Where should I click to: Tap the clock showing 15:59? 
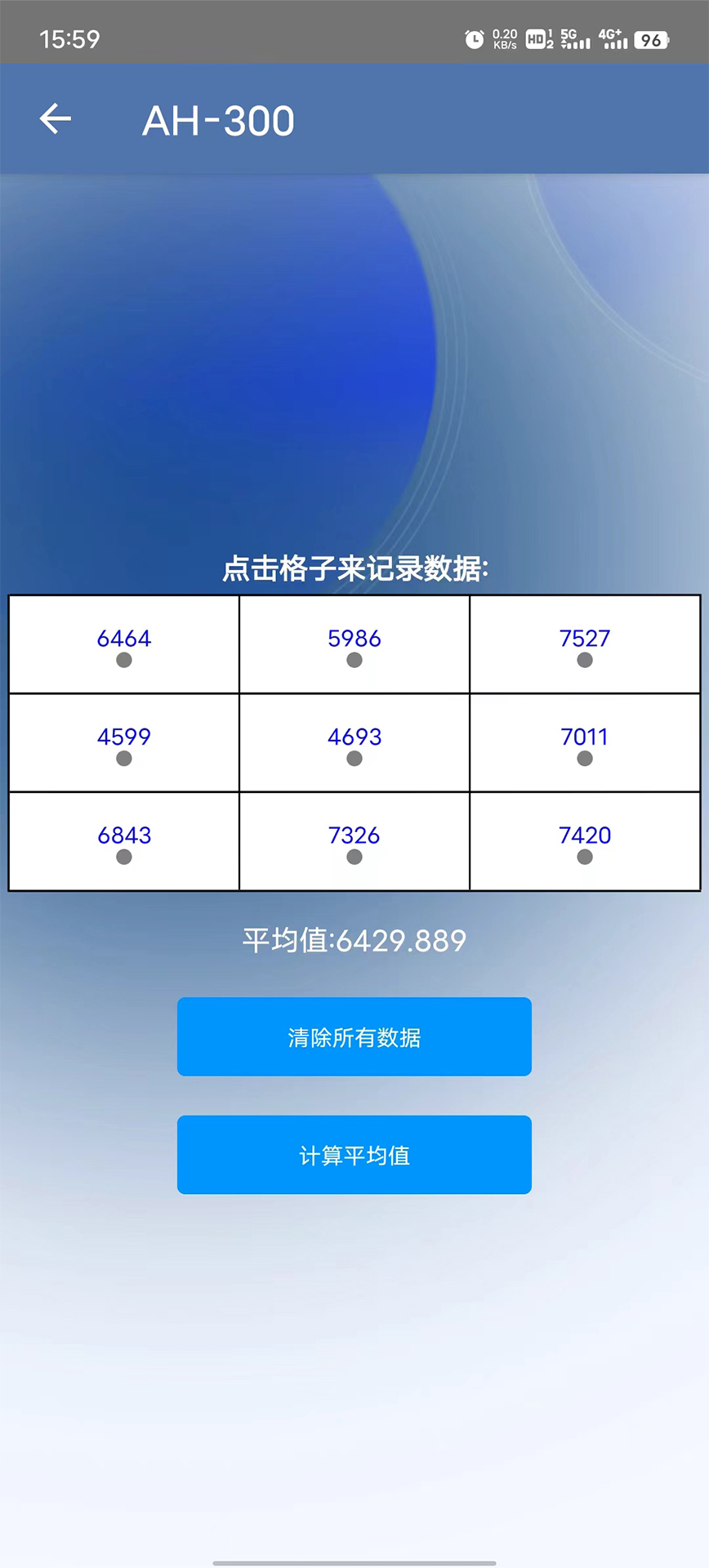69,38
